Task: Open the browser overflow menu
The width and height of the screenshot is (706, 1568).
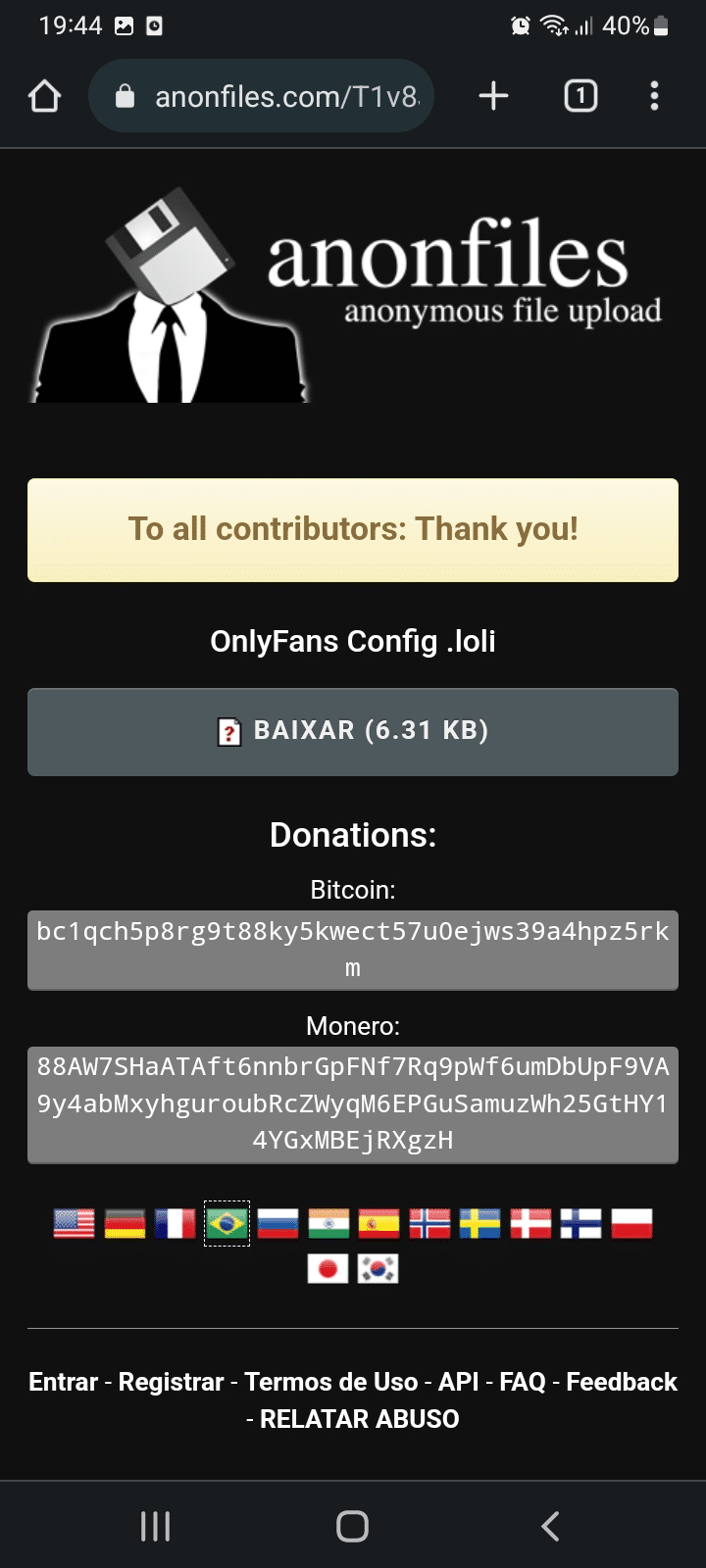Action: click(x=654, y=96)
